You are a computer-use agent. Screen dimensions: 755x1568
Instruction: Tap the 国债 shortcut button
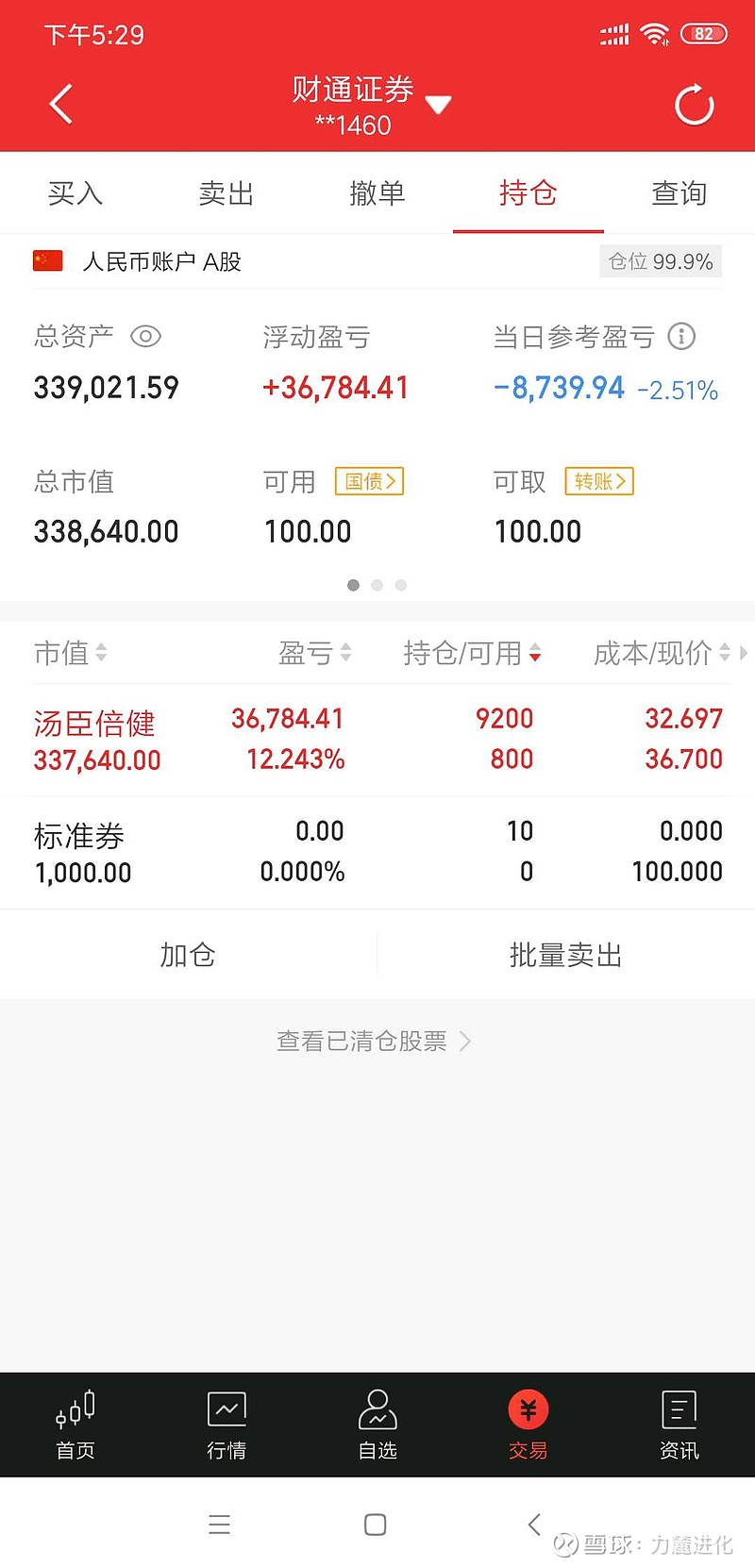point(369,481)
